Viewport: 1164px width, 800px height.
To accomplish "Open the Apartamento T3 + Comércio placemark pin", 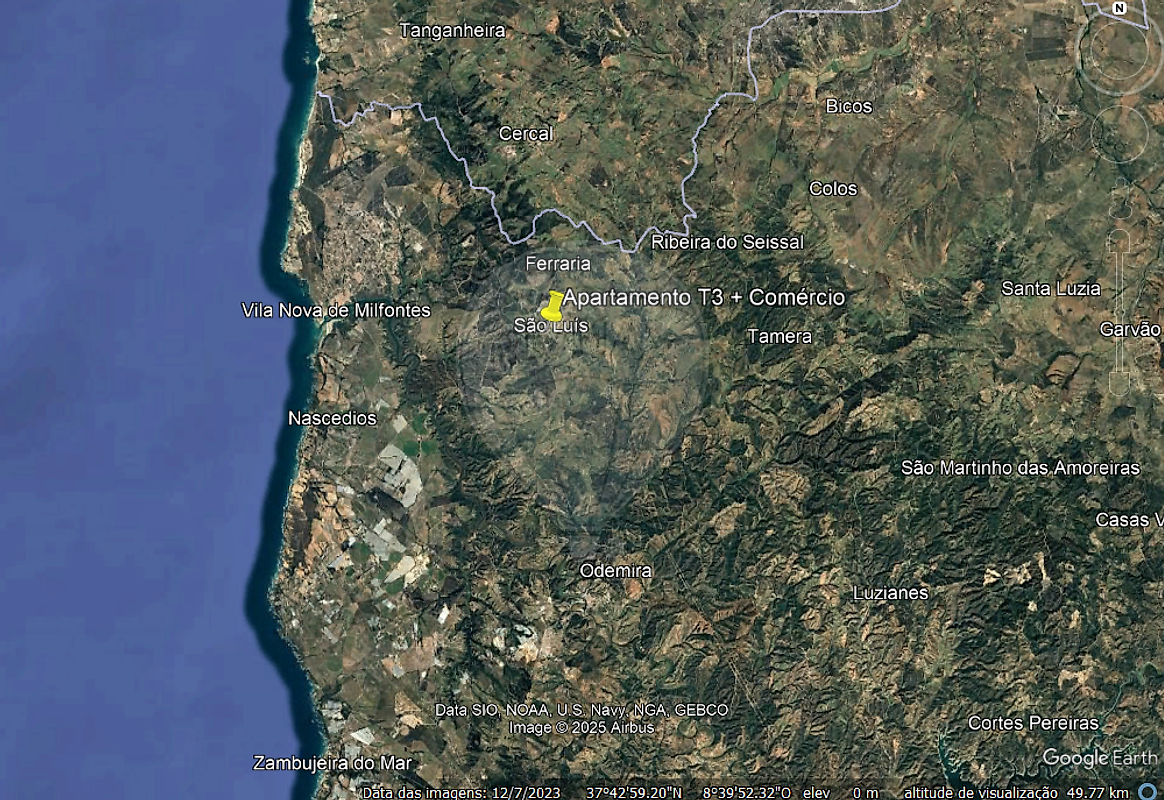I will (552, 305).
